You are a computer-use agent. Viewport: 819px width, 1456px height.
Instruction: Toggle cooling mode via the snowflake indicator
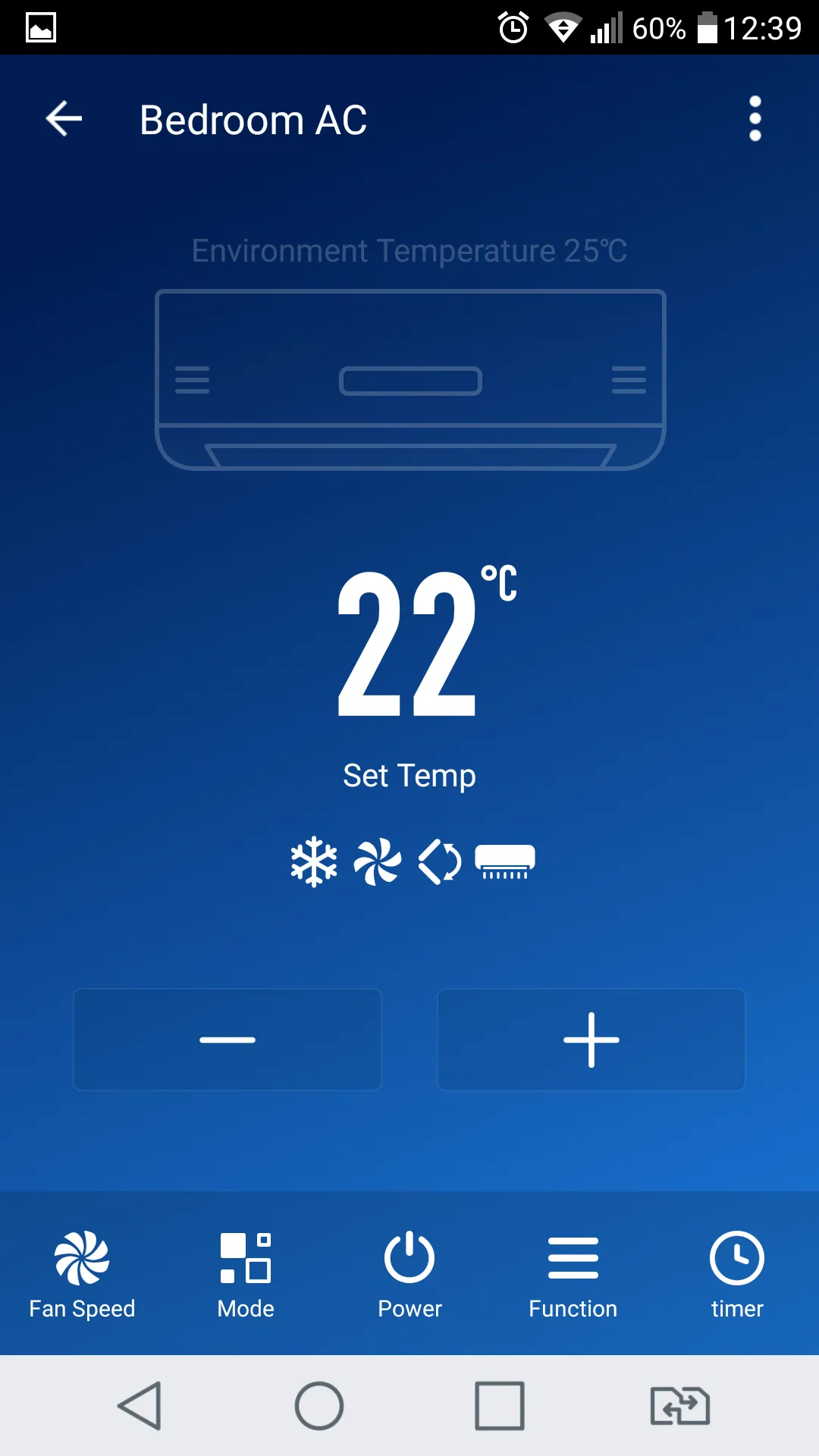312,862
